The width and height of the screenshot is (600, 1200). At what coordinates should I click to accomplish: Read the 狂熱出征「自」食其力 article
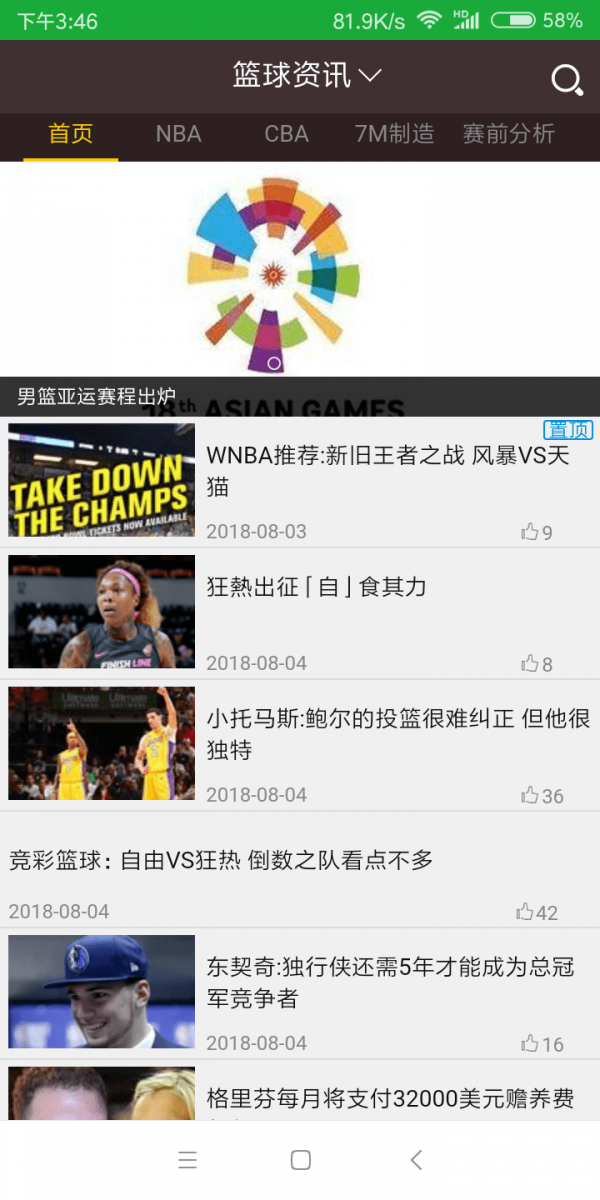tap(316, 587)
